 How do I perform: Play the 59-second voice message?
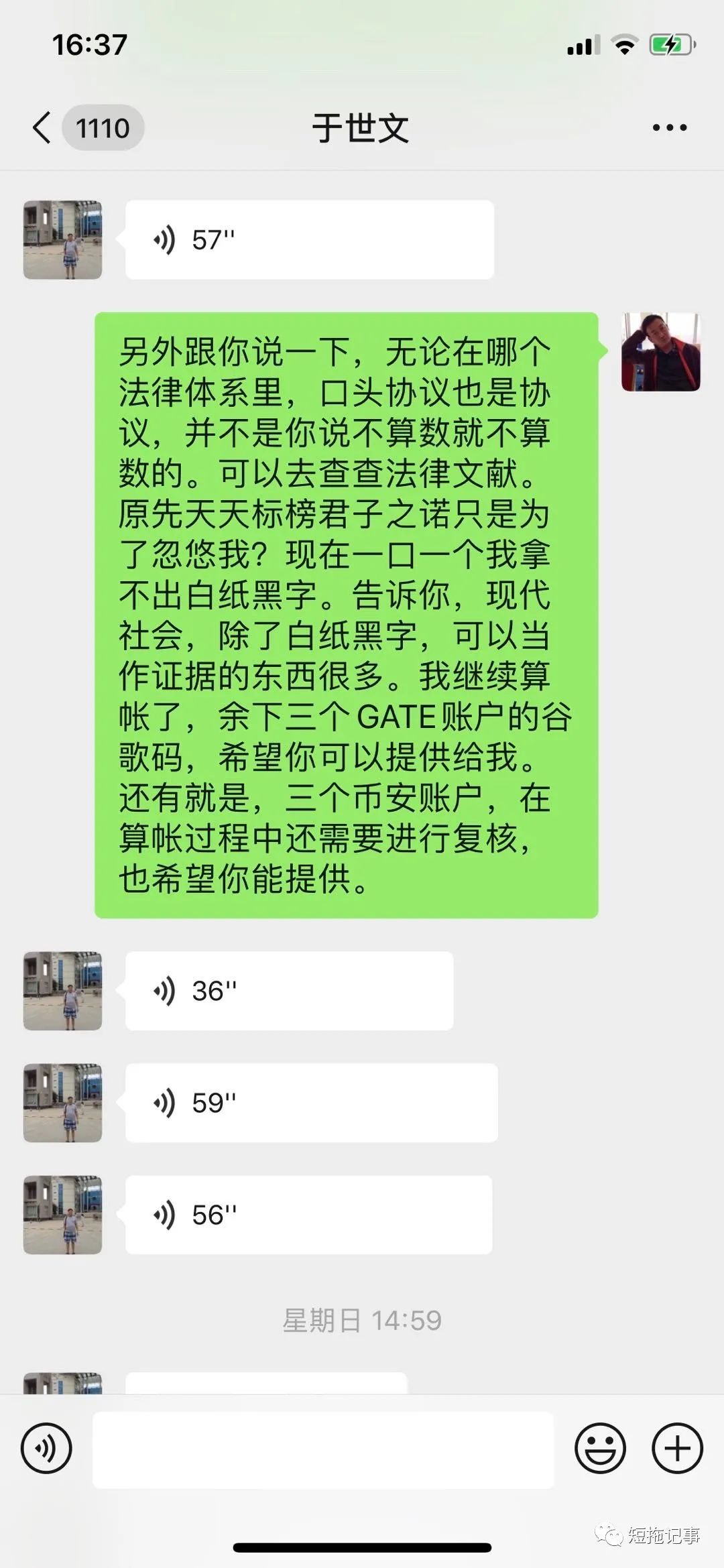tap(311, 1103)
